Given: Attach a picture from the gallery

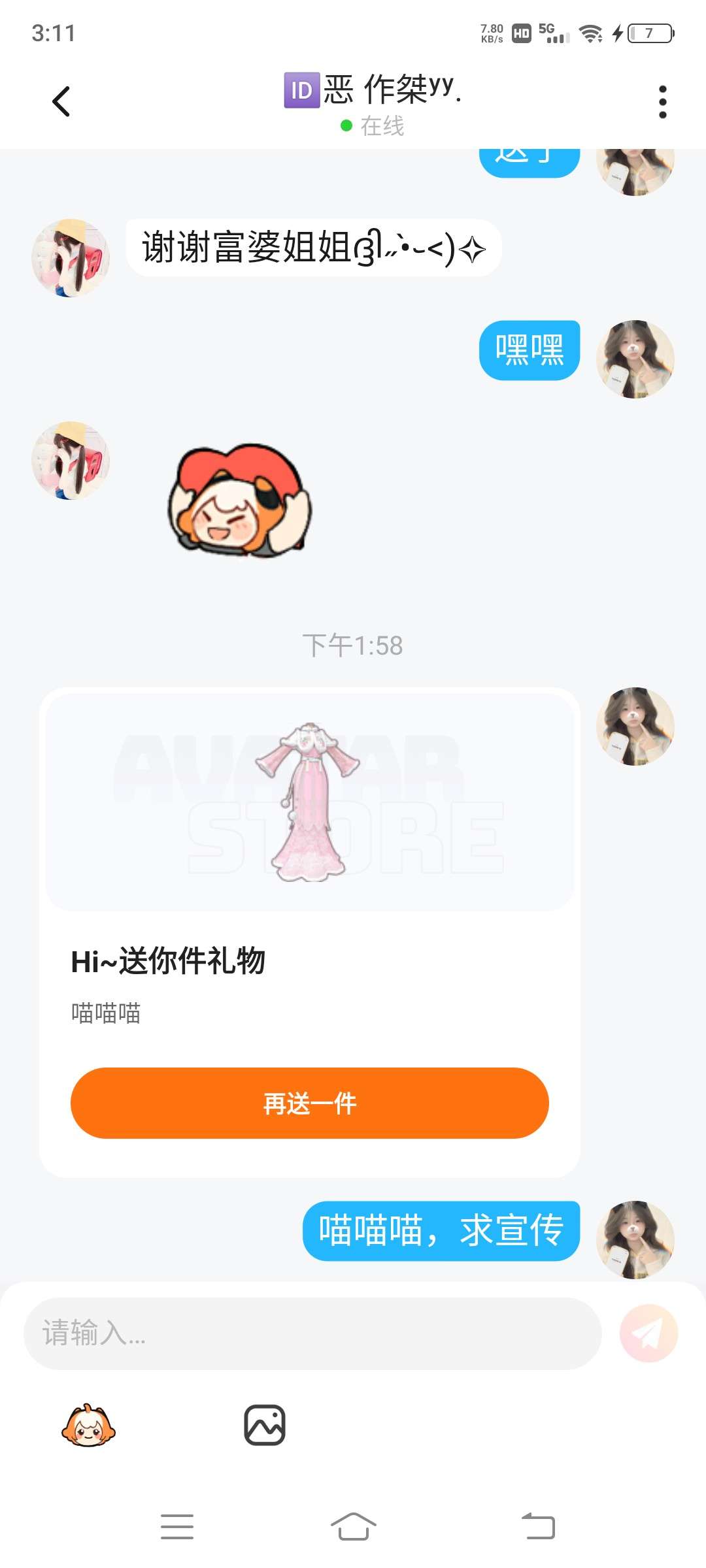Looking at the screenshot, I should point(265,1425).
